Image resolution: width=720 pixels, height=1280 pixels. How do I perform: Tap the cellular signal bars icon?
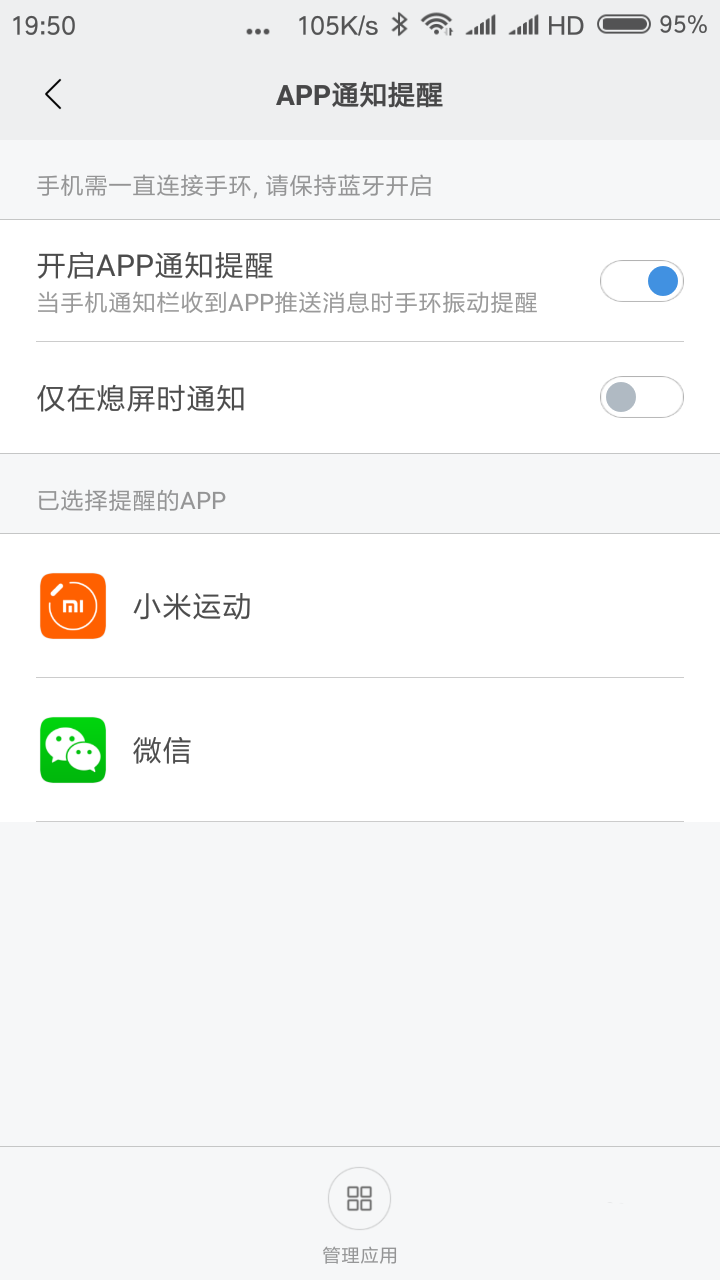tap(479, 25)
